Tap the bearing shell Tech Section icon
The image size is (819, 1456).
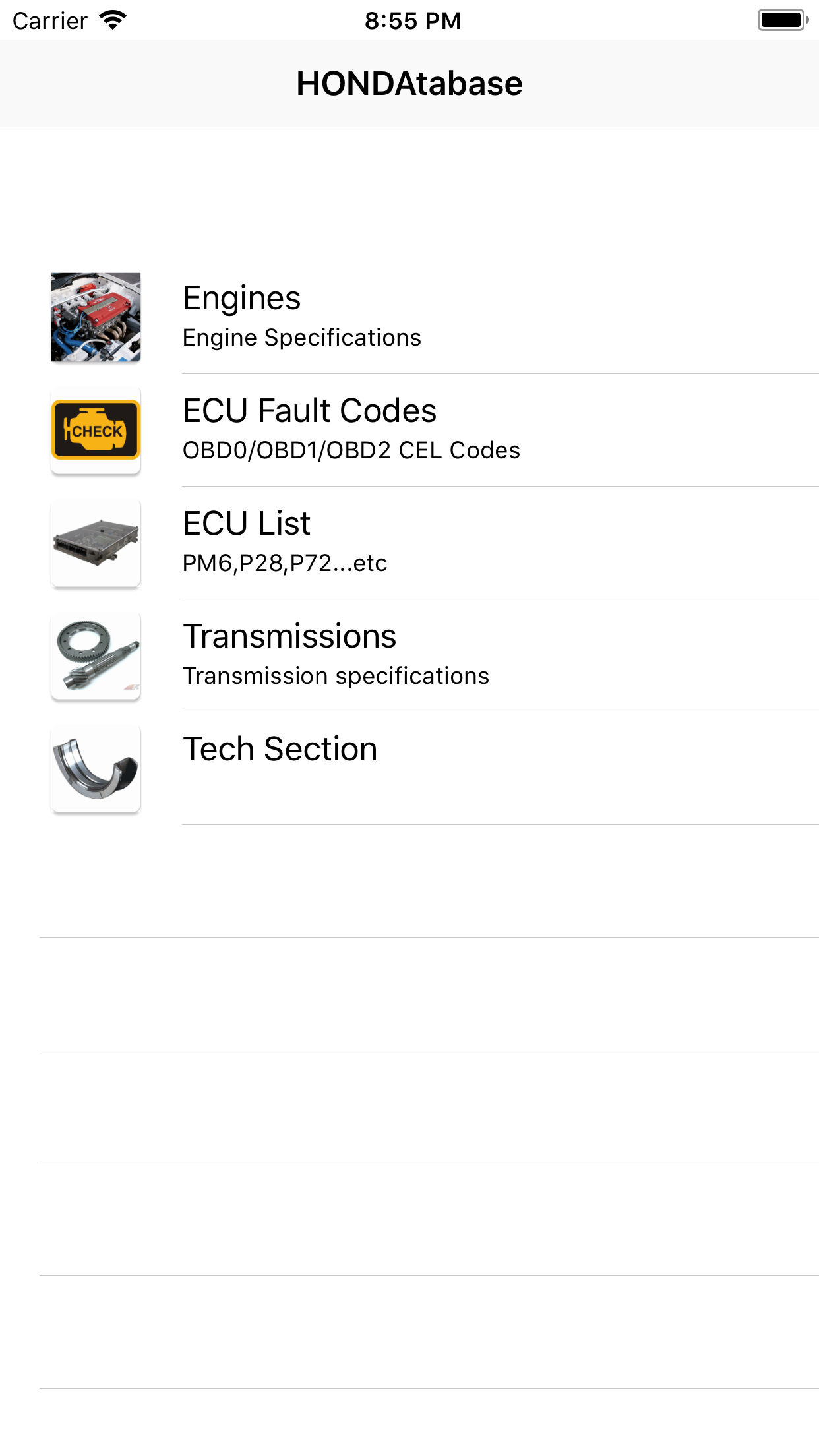[95, 768]
